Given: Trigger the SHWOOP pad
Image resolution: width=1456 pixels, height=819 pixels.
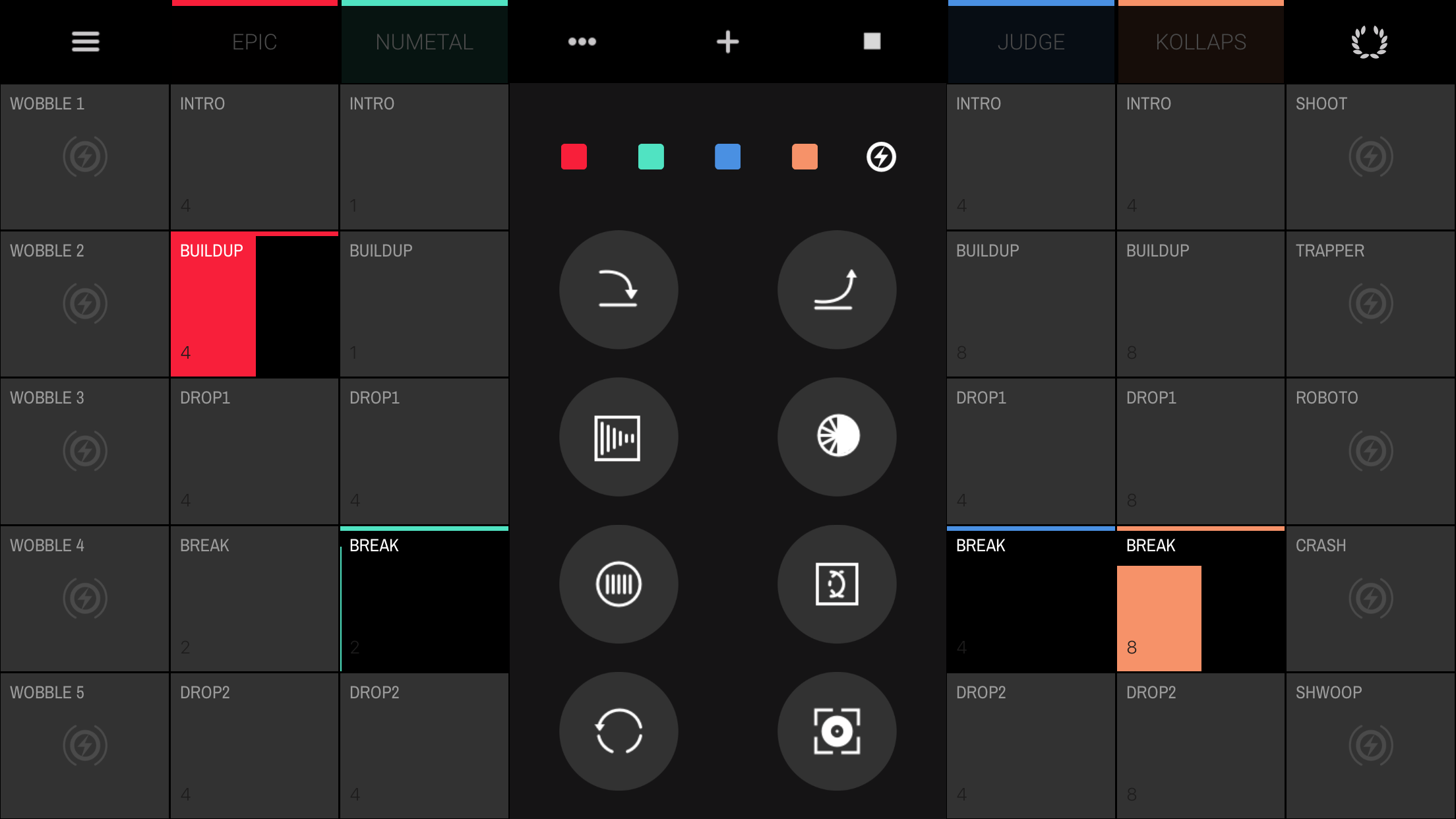Looking at the screenshot, I should click(1370, 746).
